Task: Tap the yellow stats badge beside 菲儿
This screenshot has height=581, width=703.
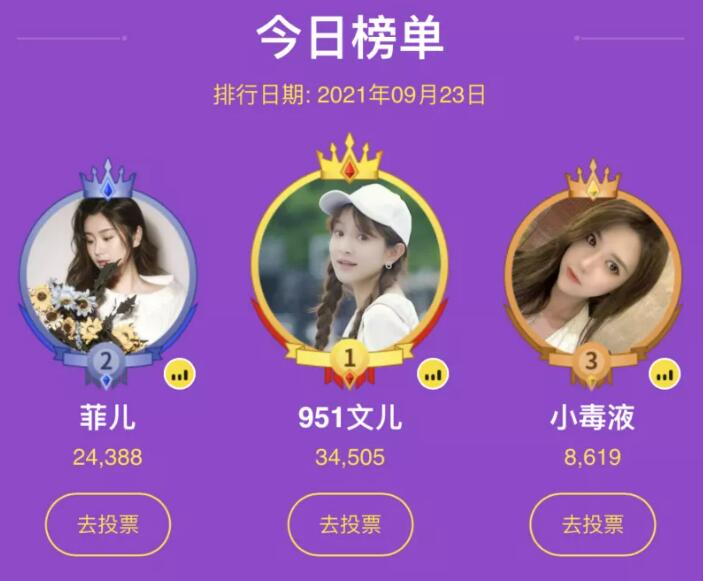Action: (x=180, y=376)
